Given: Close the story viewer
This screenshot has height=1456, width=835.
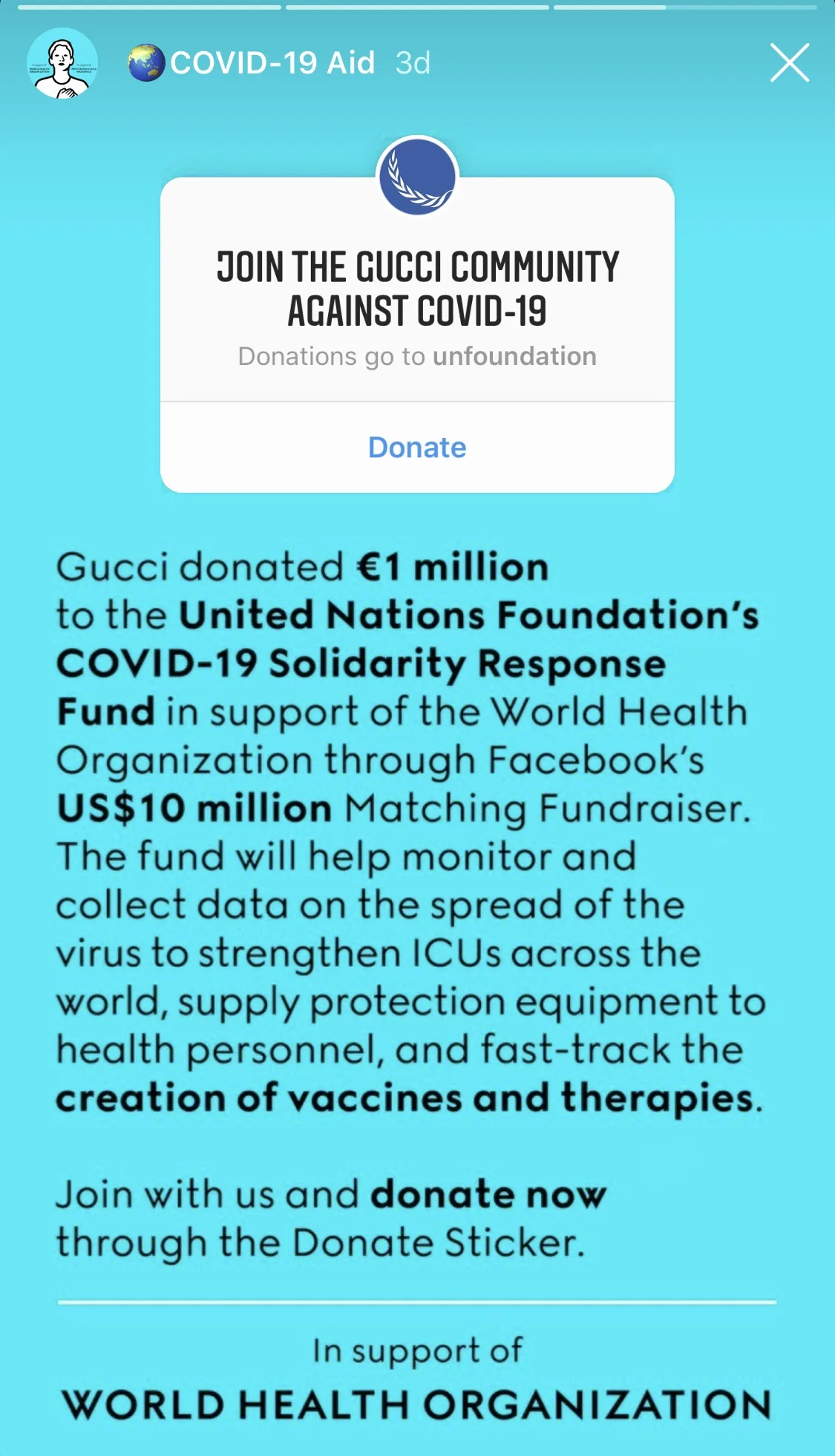Looking at the screenshot, I should [789, 62].
